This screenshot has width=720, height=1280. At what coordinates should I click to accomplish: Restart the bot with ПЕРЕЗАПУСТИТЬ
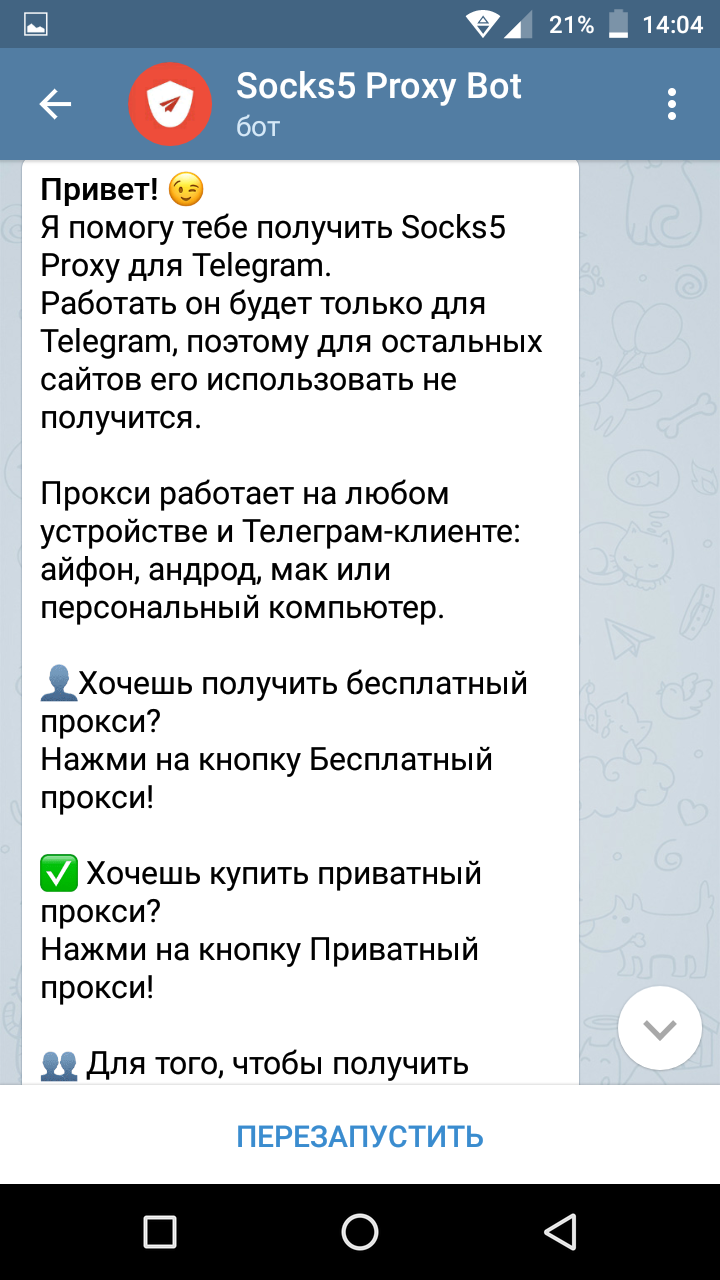(360, 1137)
